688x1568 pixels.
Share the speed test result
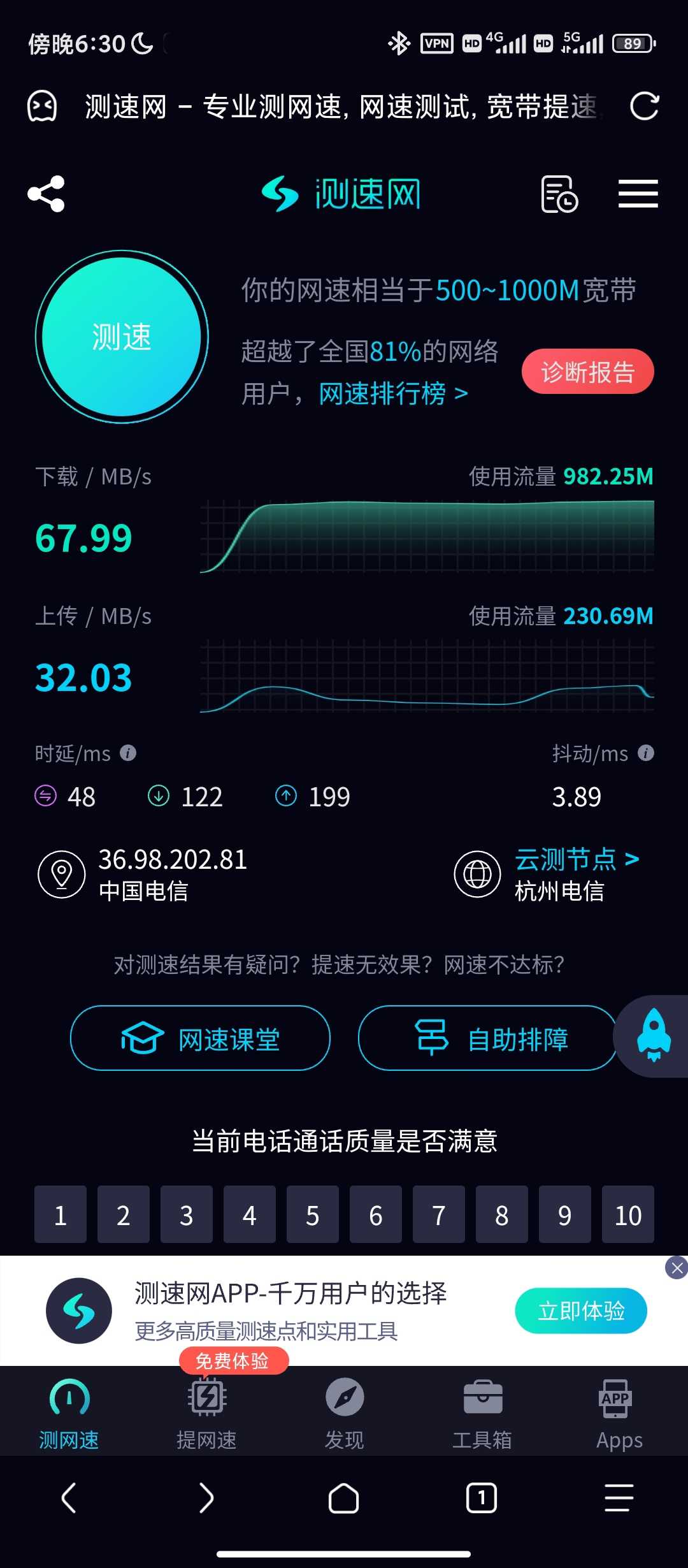click(46, 194)
